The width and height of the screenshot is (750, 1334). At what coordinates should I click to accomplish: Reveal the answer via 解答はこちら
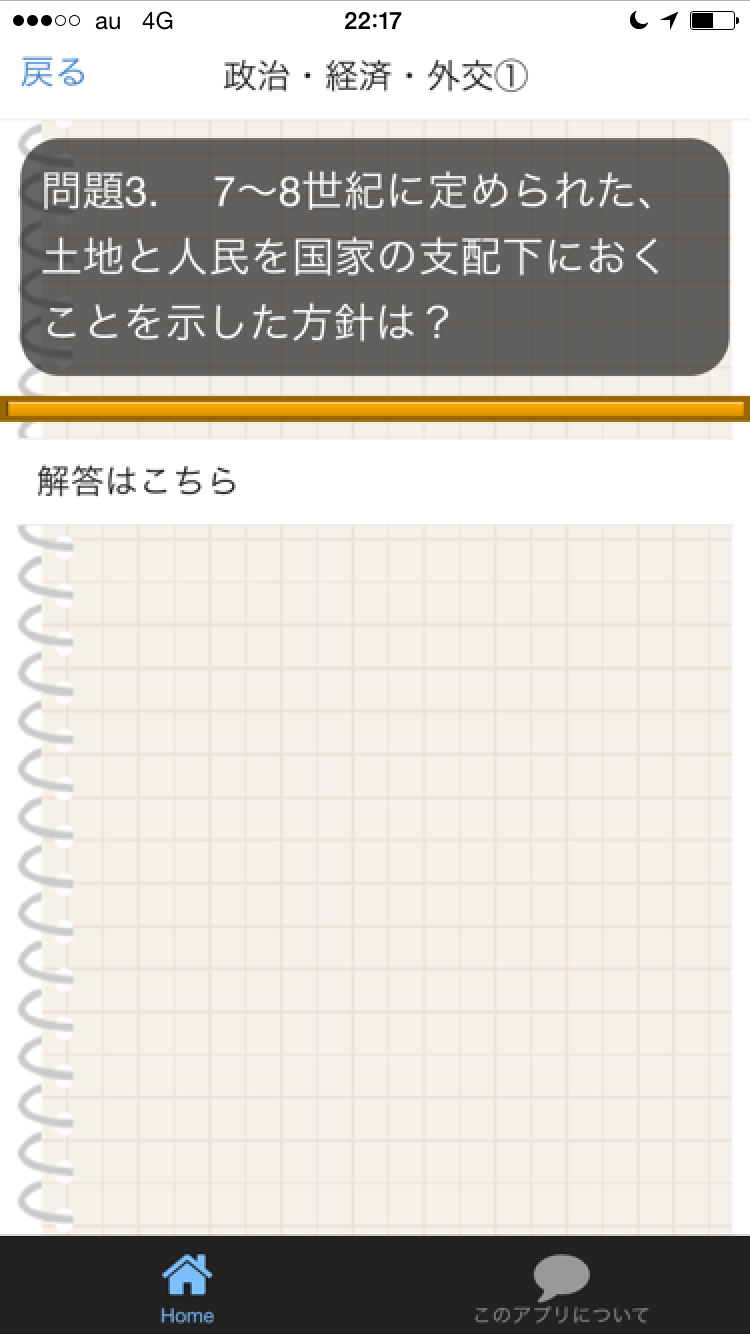(x=138, y=482)
